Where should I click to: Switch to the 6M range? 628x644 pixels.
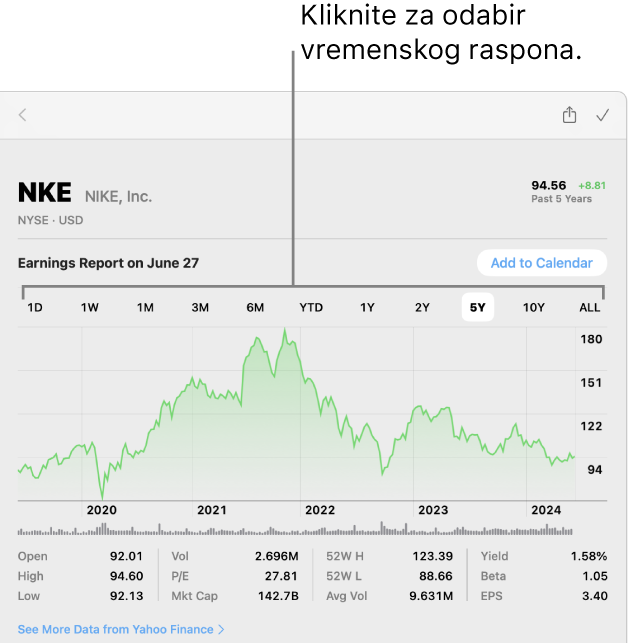tap(255, 307)
